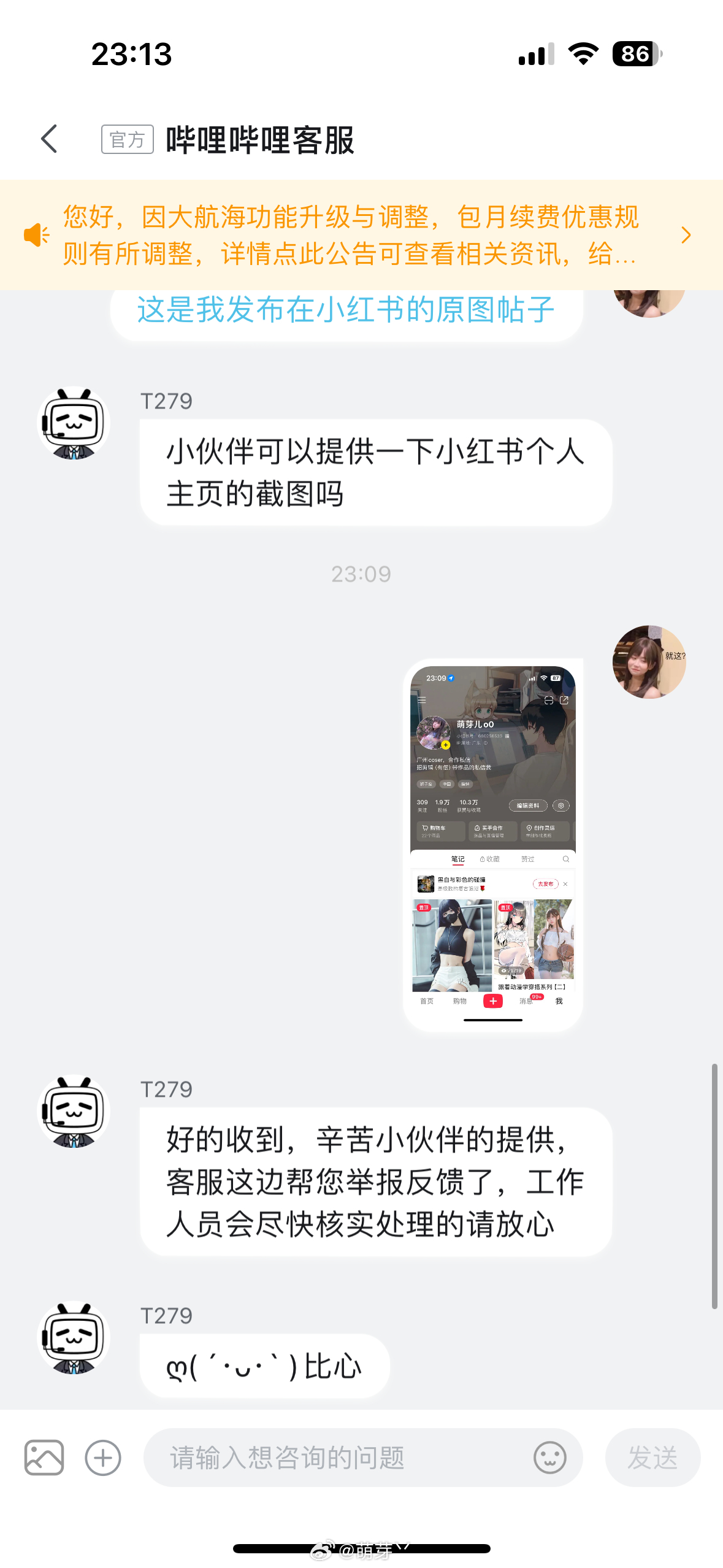Screen dimensions: 723x1568
Task: Open the emoji picker
Action: 549,1457
